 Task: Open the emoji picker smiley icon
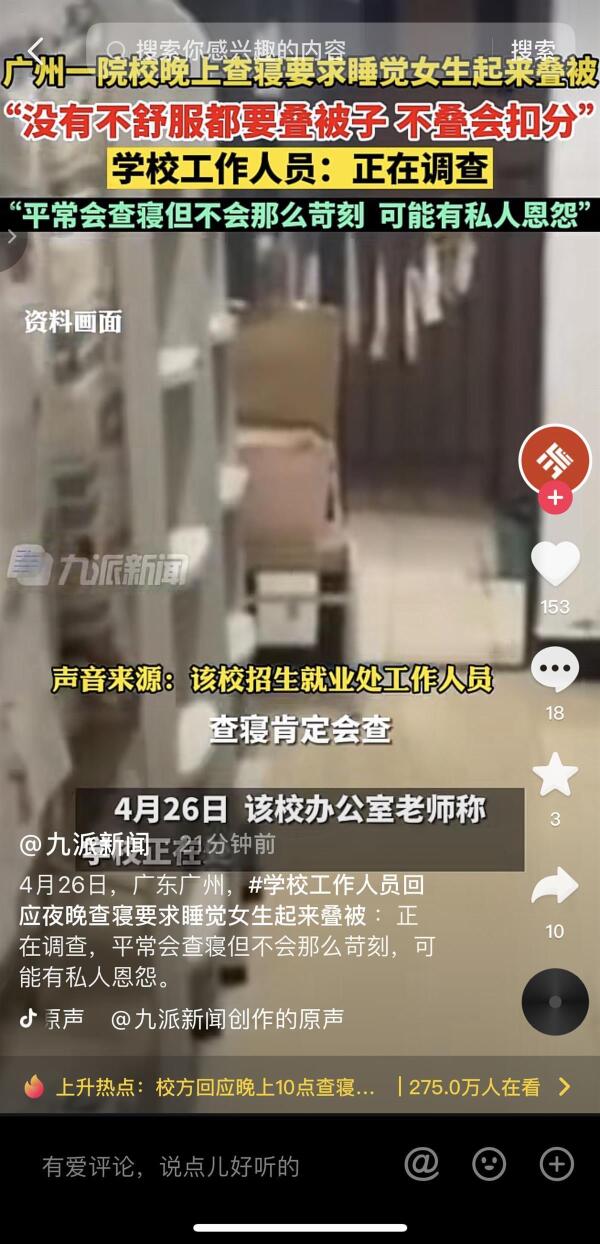(x=489, y=1164)
